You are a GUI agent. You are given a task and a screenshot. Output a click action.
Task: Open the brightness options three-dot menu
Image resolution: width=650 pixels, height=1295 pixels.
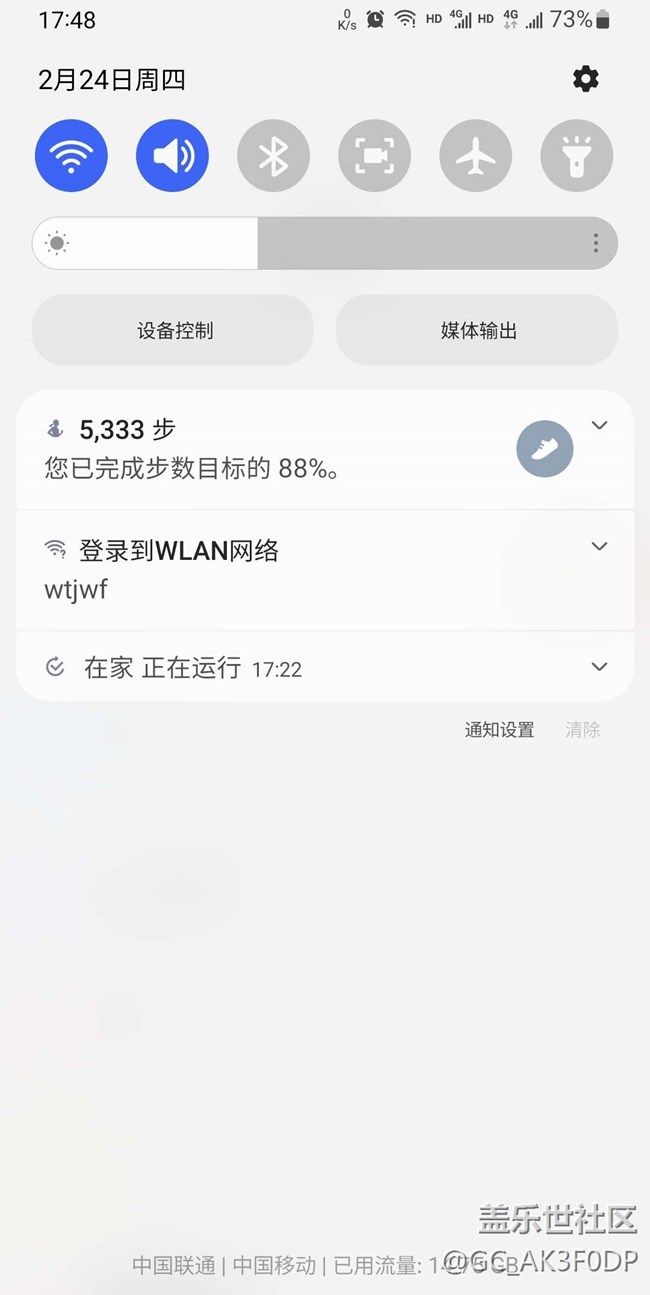(x=595, y=243)
